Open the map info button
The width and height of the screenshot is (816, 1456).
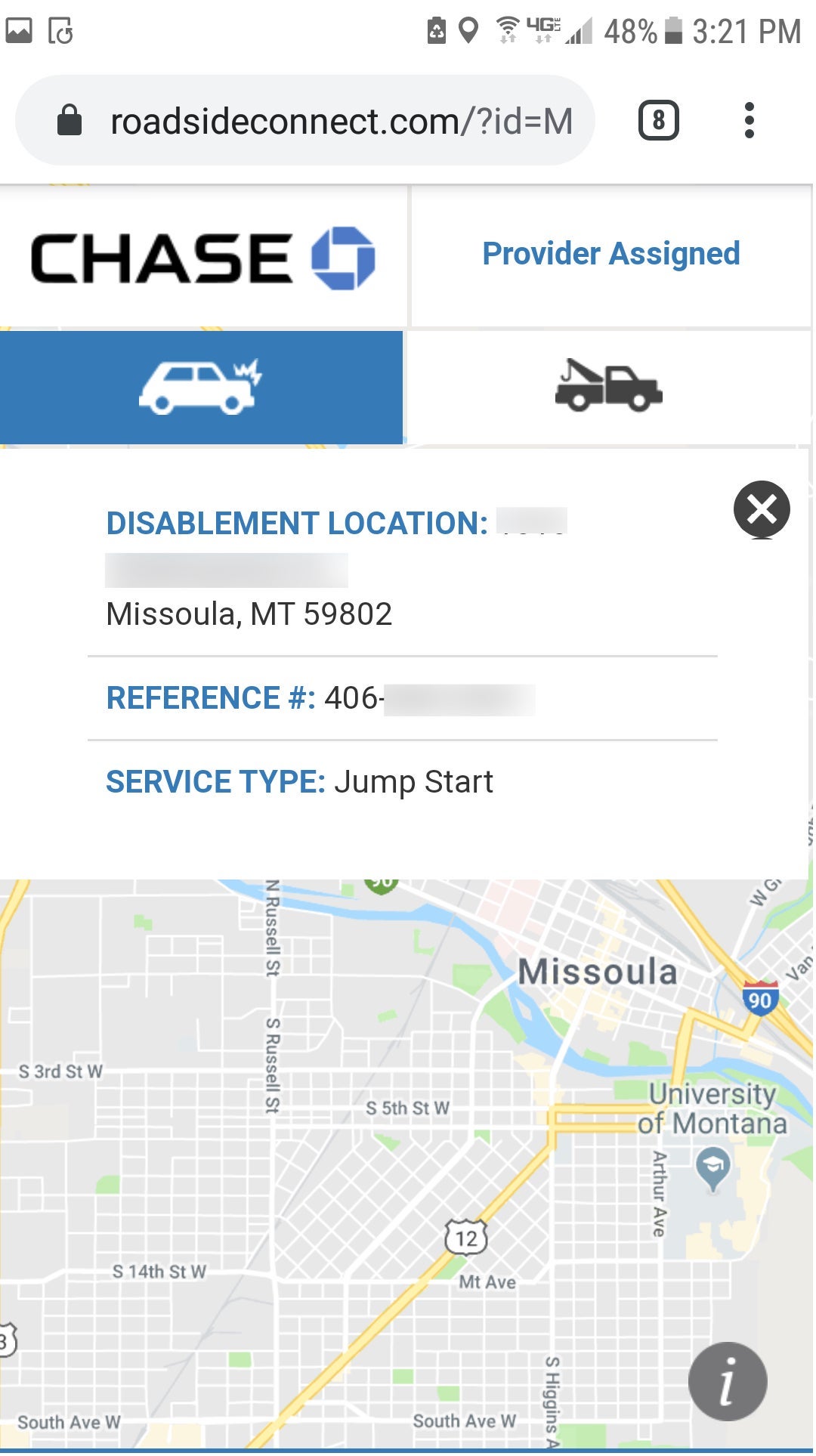pos(727,1381)
